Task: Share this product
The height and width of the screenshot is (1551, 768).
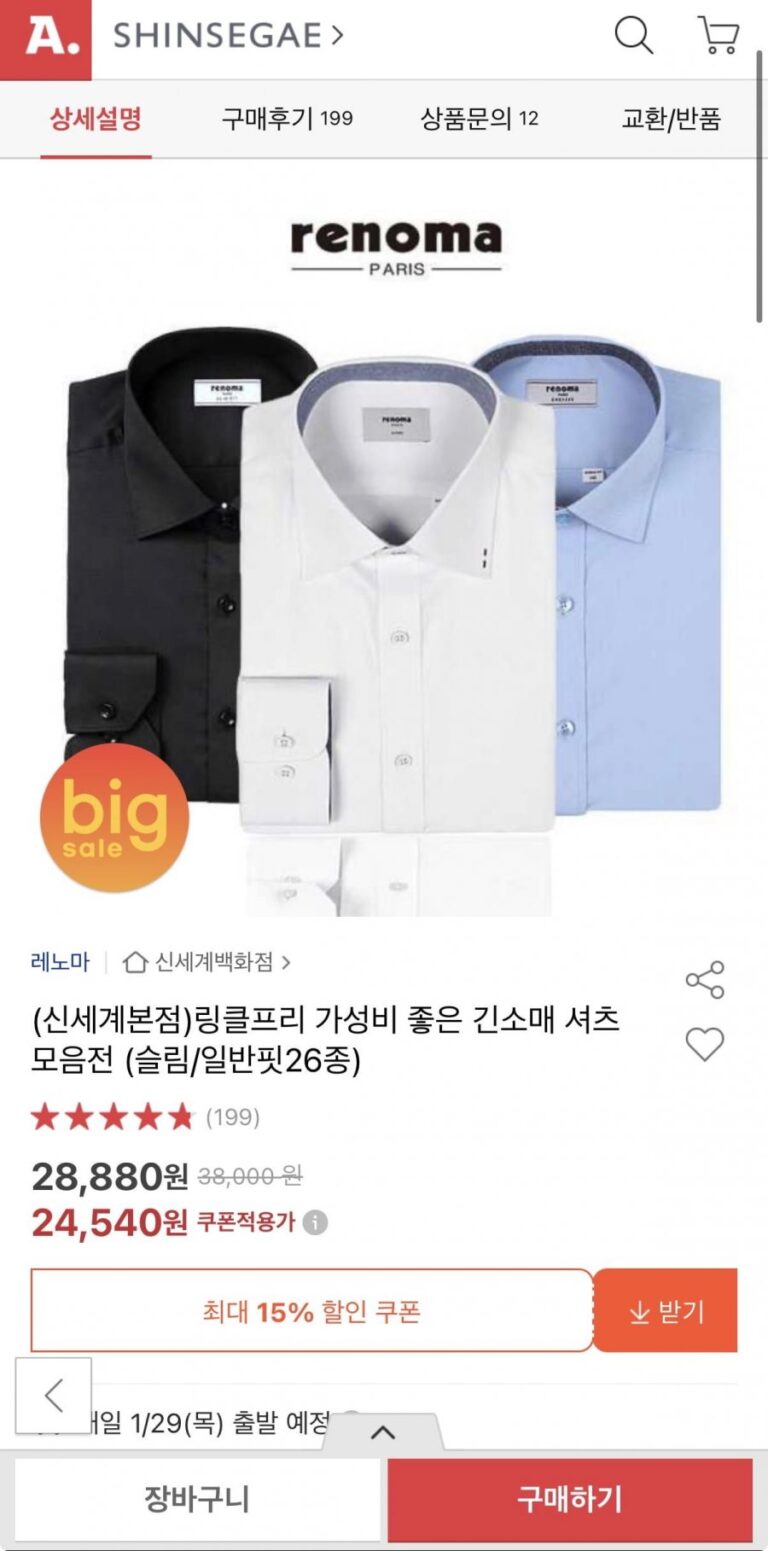Action: coord(704,980)
